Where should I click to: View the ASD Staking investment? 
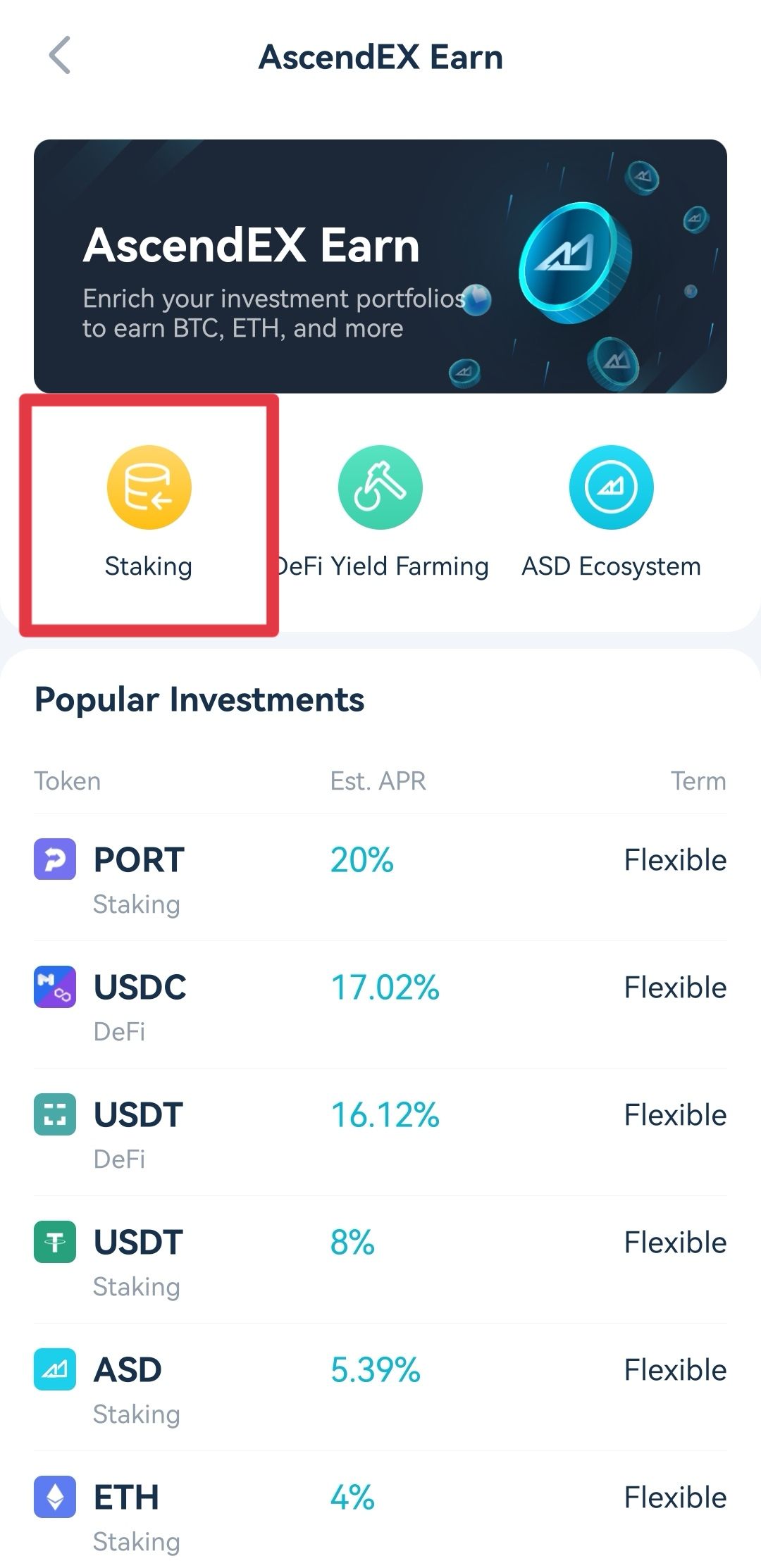380,1388
